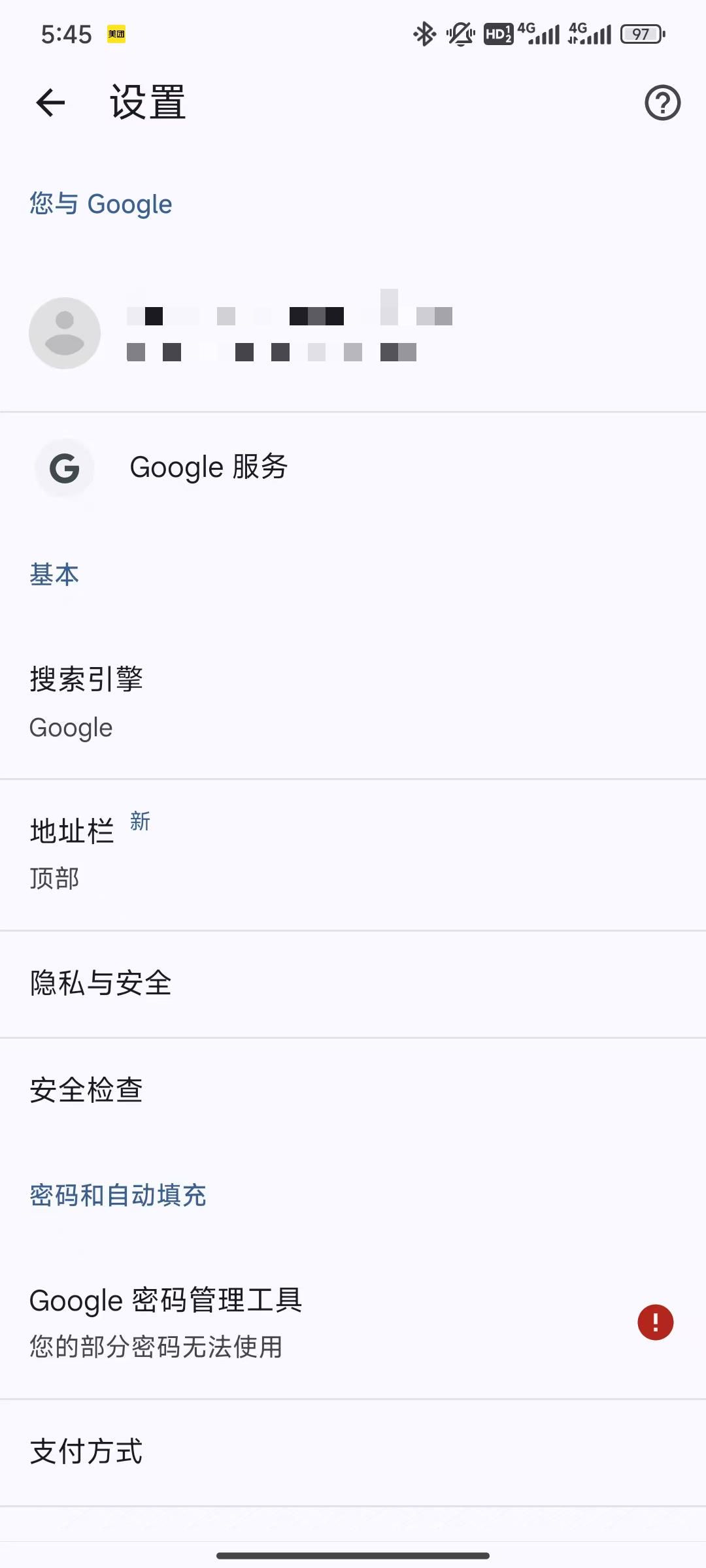Image resolution: width=706 pixels, height=1568 pixels.
Task: Run 安全检查 from the list
Action: (353, 1089)
